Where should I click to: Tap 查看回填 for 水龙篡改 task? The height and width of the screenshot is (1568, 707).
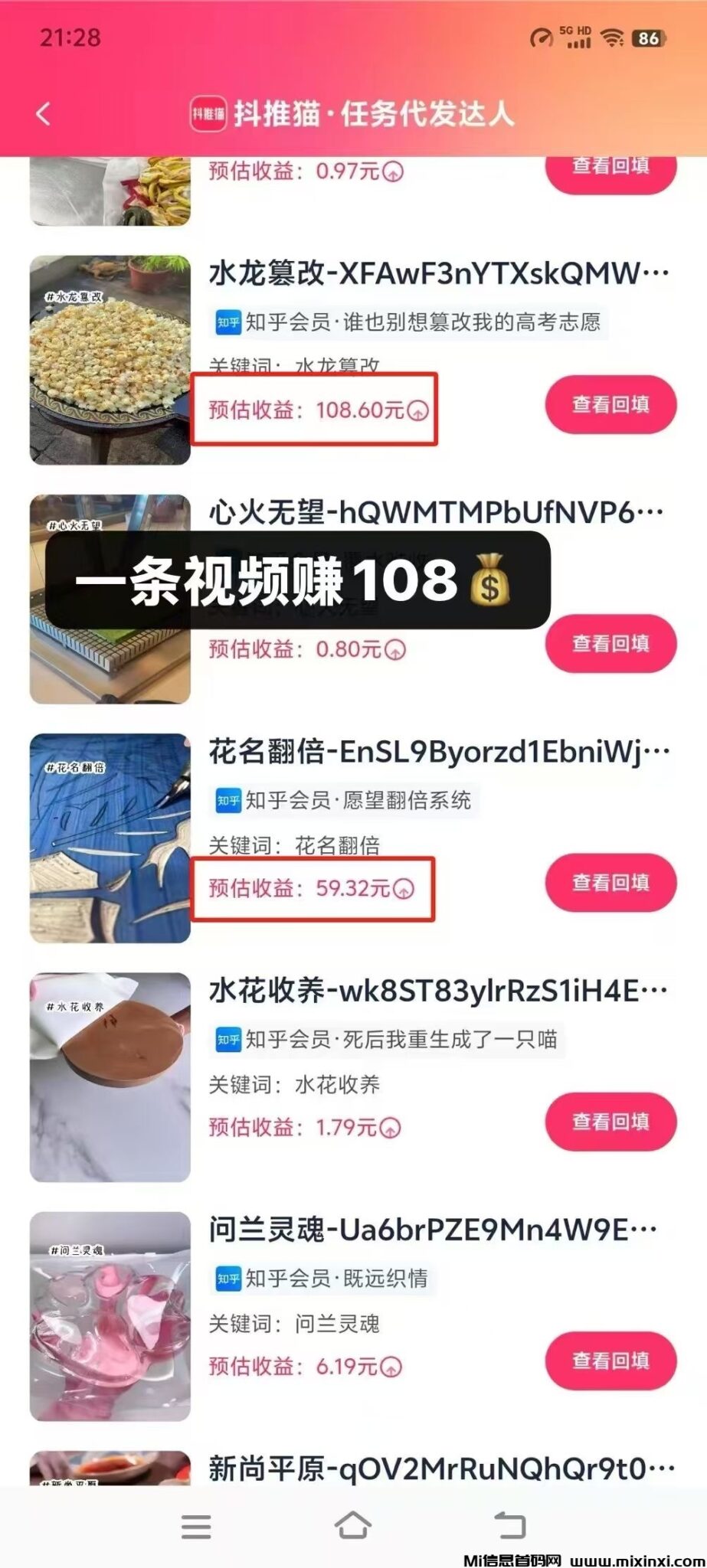click(x=610, y=404)
